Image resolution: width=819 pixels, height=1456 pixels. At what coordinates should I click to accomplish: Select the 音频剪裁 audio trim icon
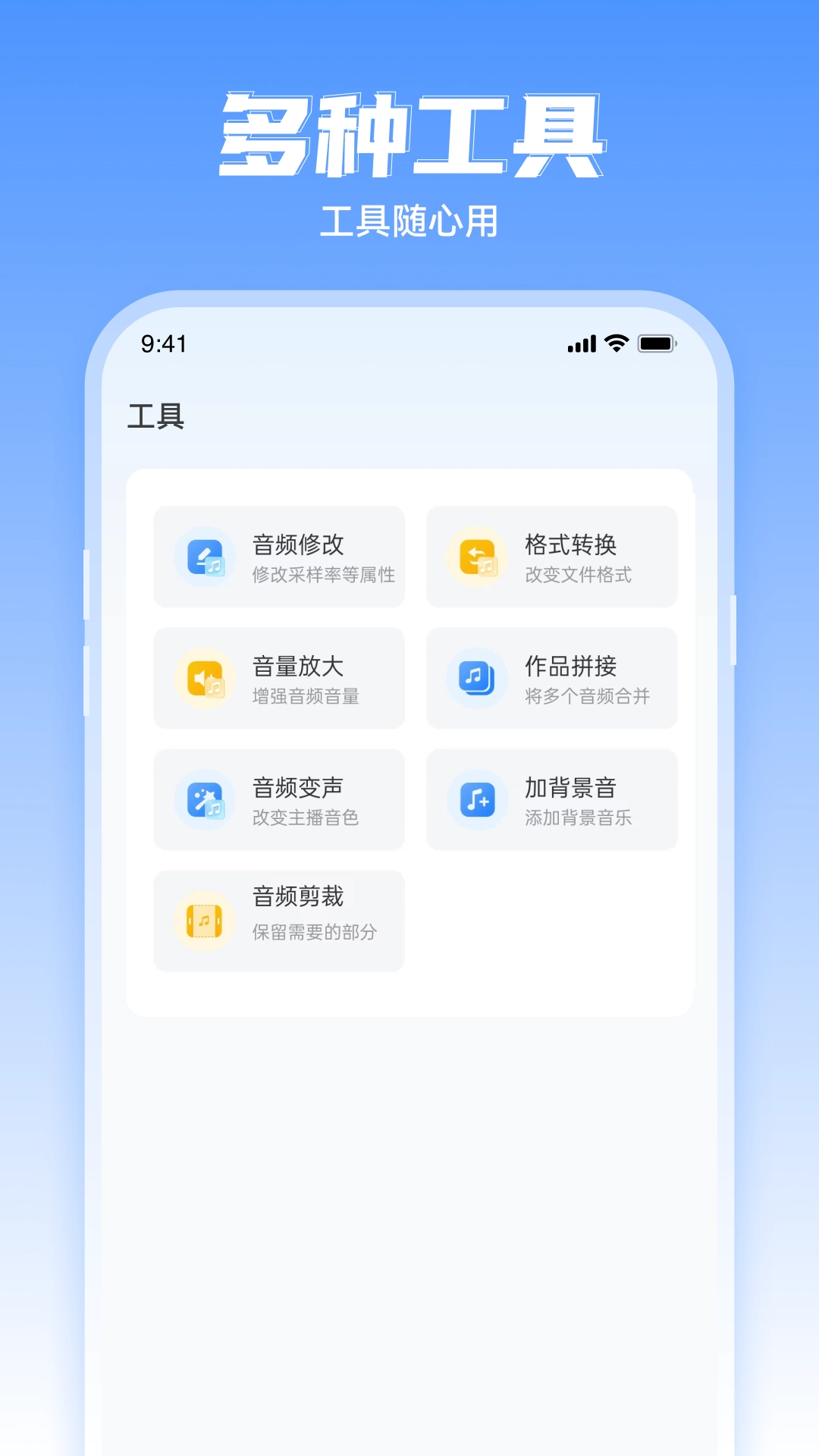pyautogui.click(x=203, y=921)
